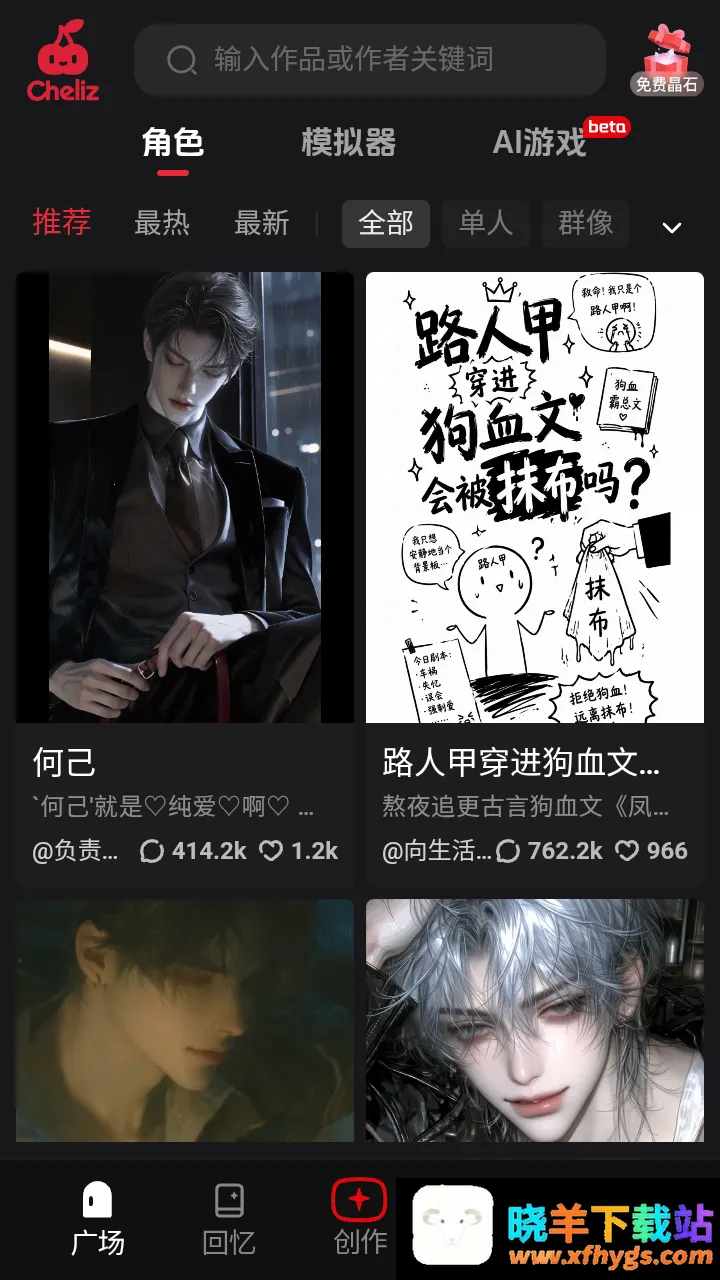The image size is (720, 1280).
Task: Open the silver-haired character card
Action: (x=535, y=1020)
